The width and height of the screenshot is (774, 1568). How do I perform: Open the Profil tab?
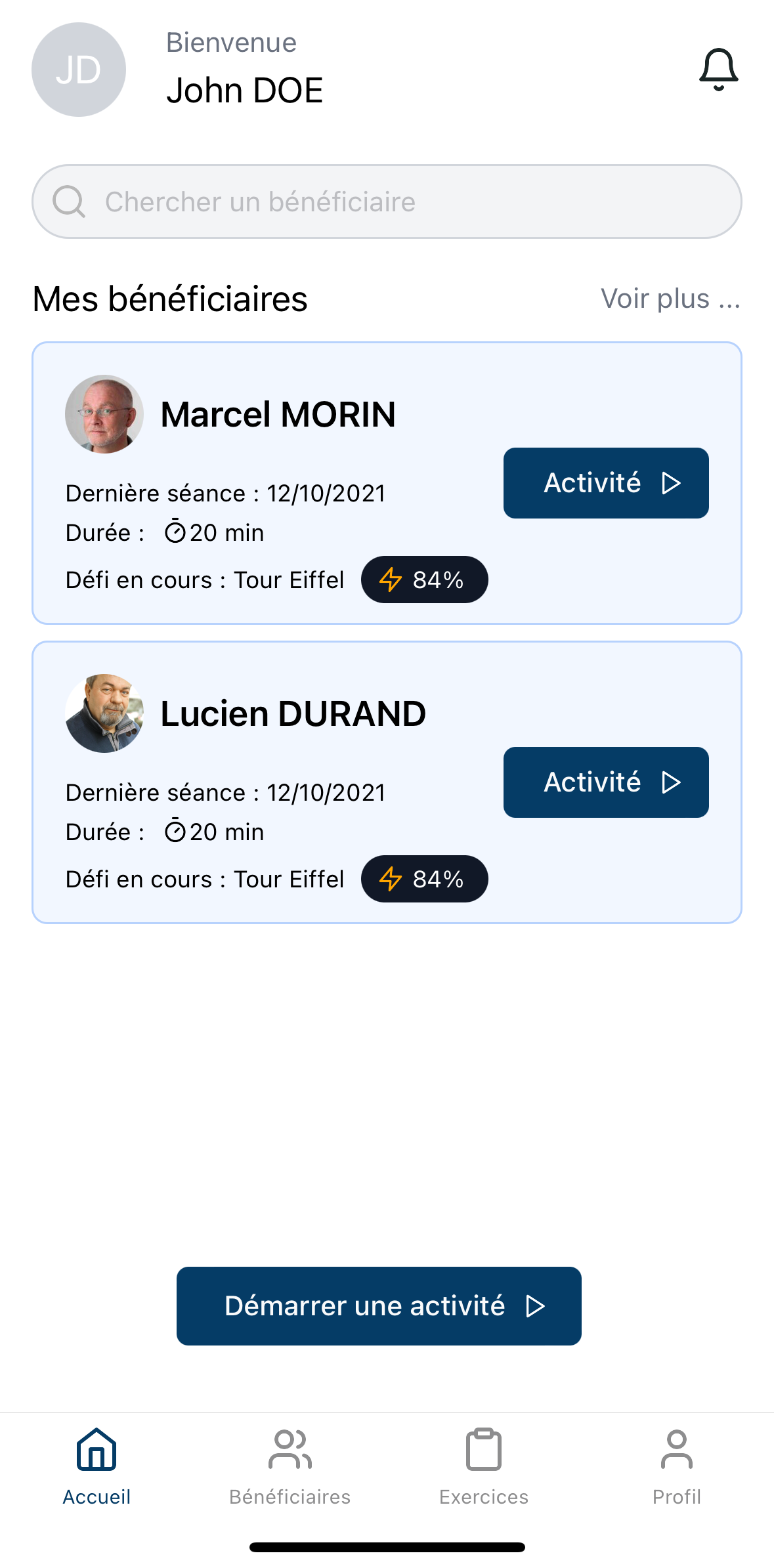(677, 1468)
